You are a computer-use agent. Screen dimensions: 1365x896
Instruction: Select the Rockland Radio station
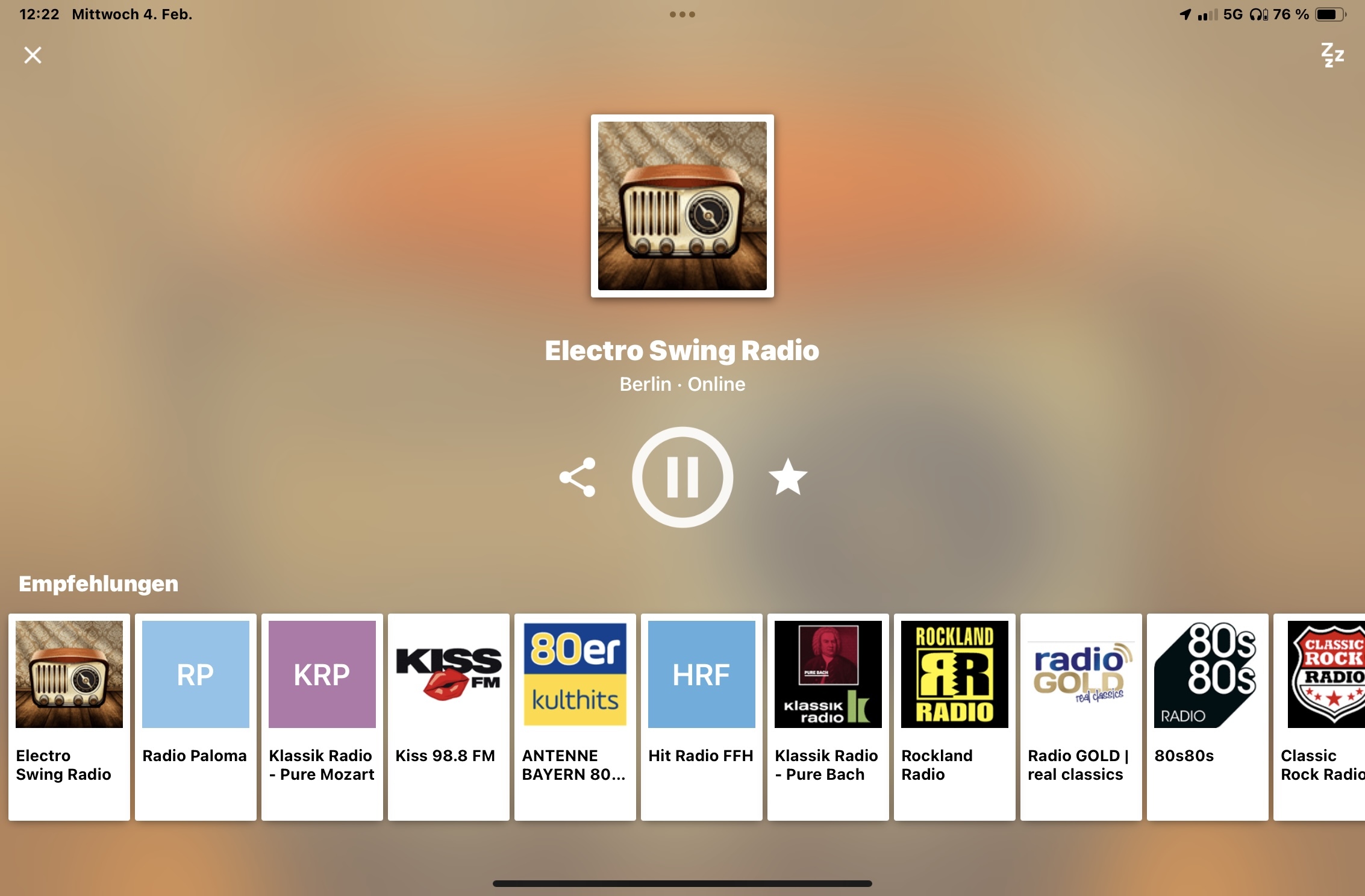[x=954, y=715]
